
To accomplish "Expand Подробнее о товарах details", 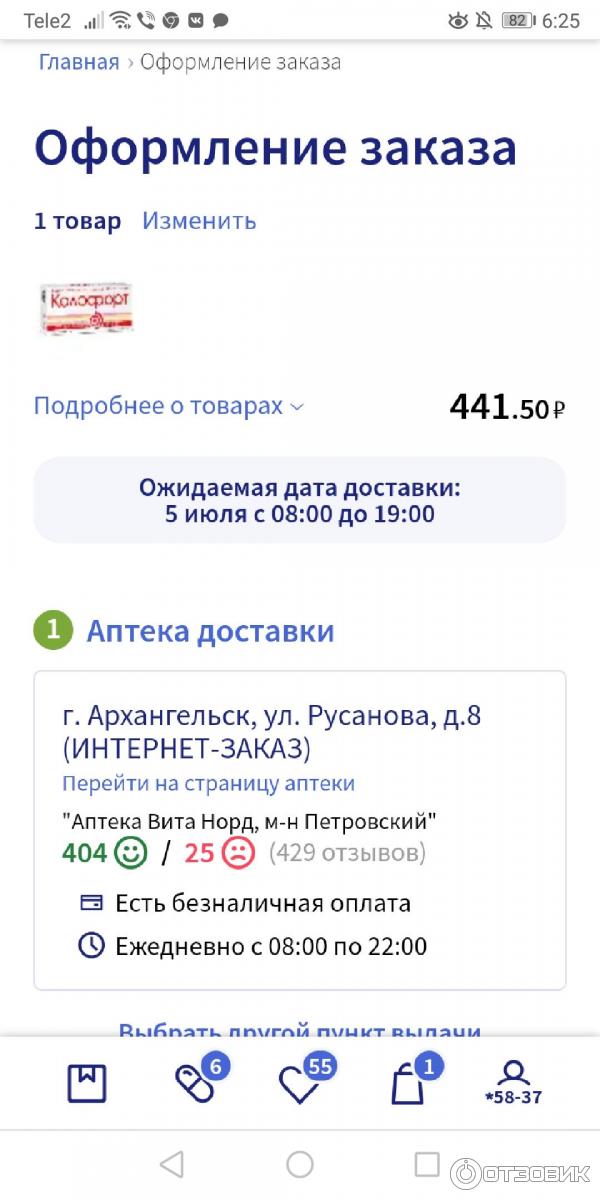I will (x=168, y=407).
